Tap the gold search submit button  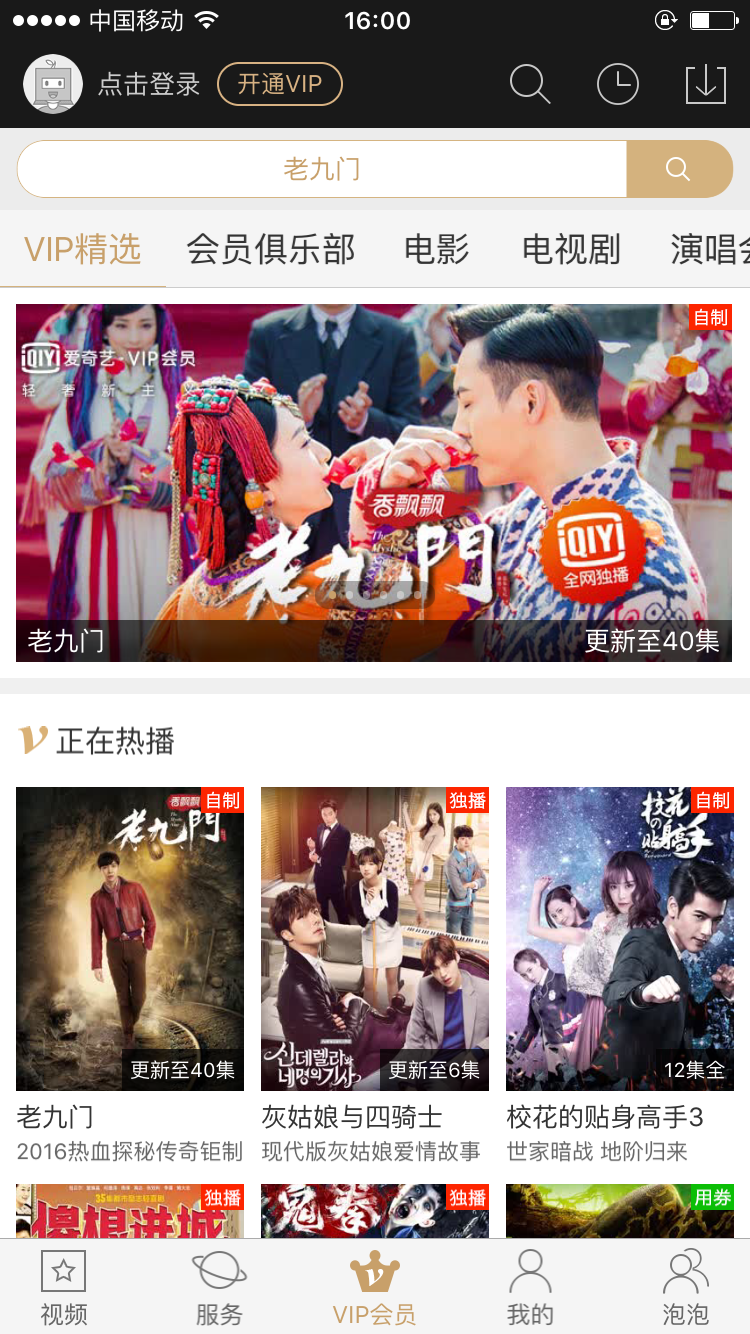tap(679, 169)
